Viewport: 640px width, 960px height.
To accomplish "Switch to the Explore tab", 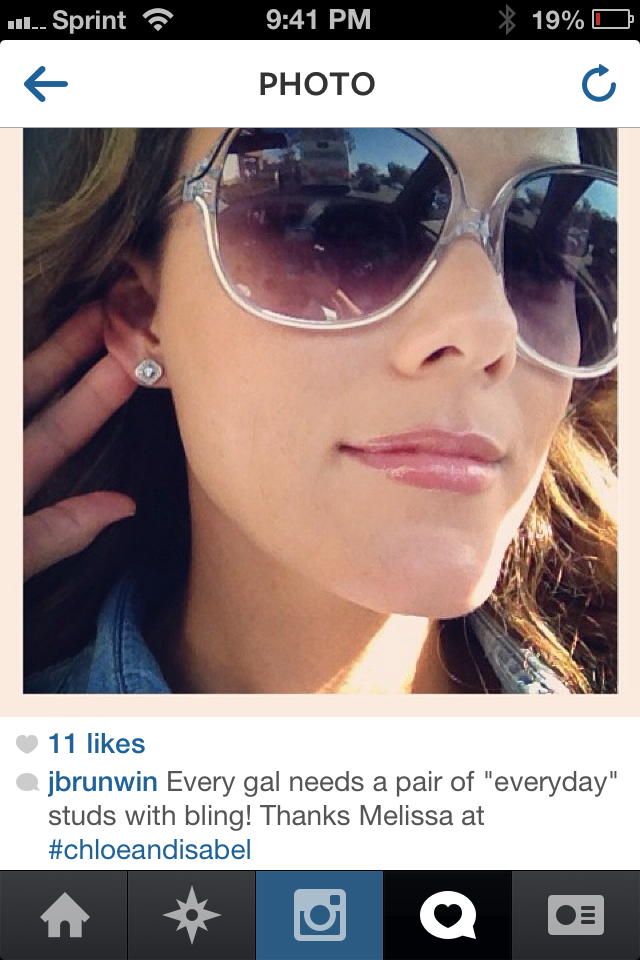I will [191, 915].
